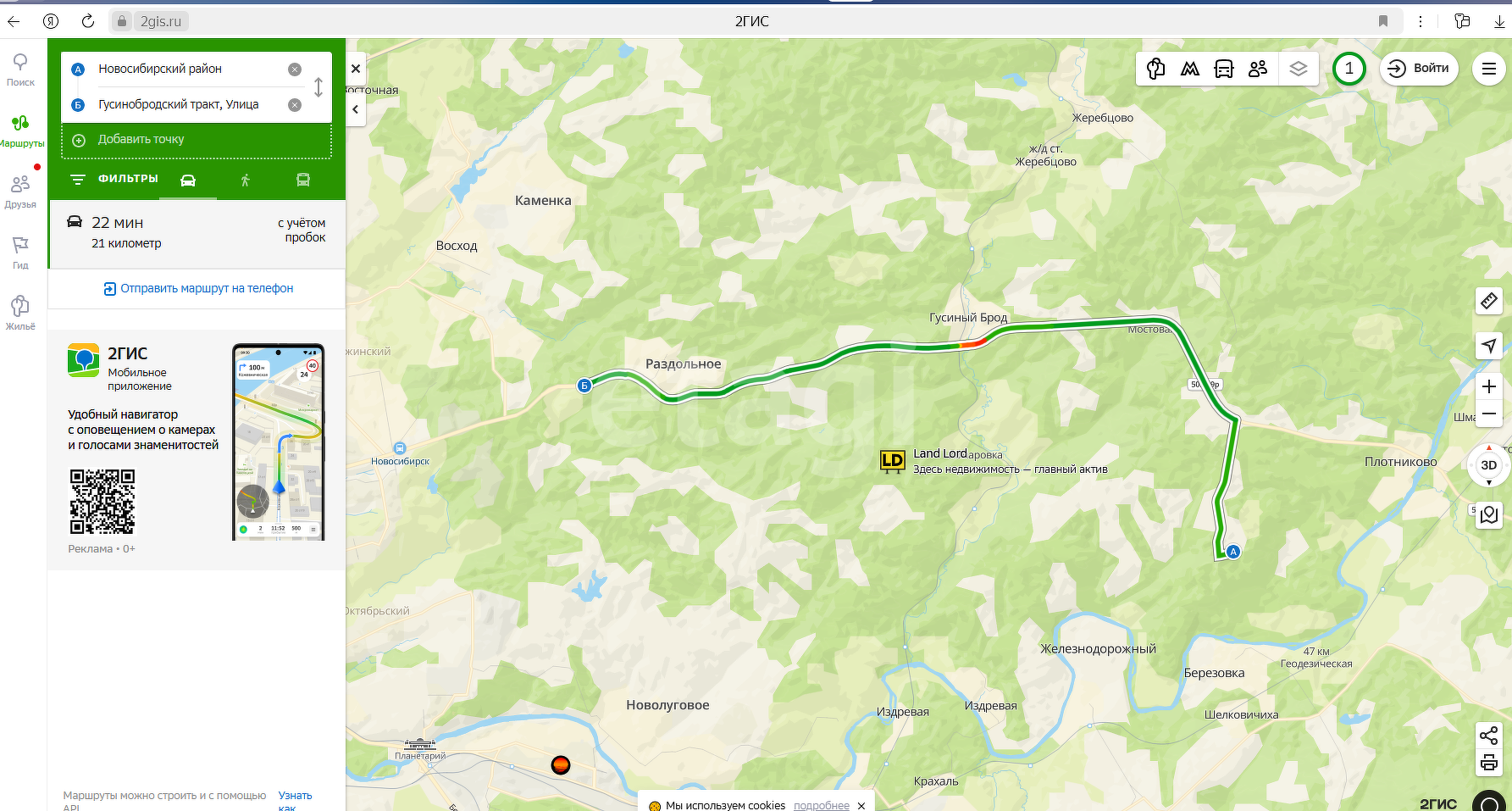1512x811 pixels.
Task: Zoom out on the map
Action: click(x=1489, y=414)
